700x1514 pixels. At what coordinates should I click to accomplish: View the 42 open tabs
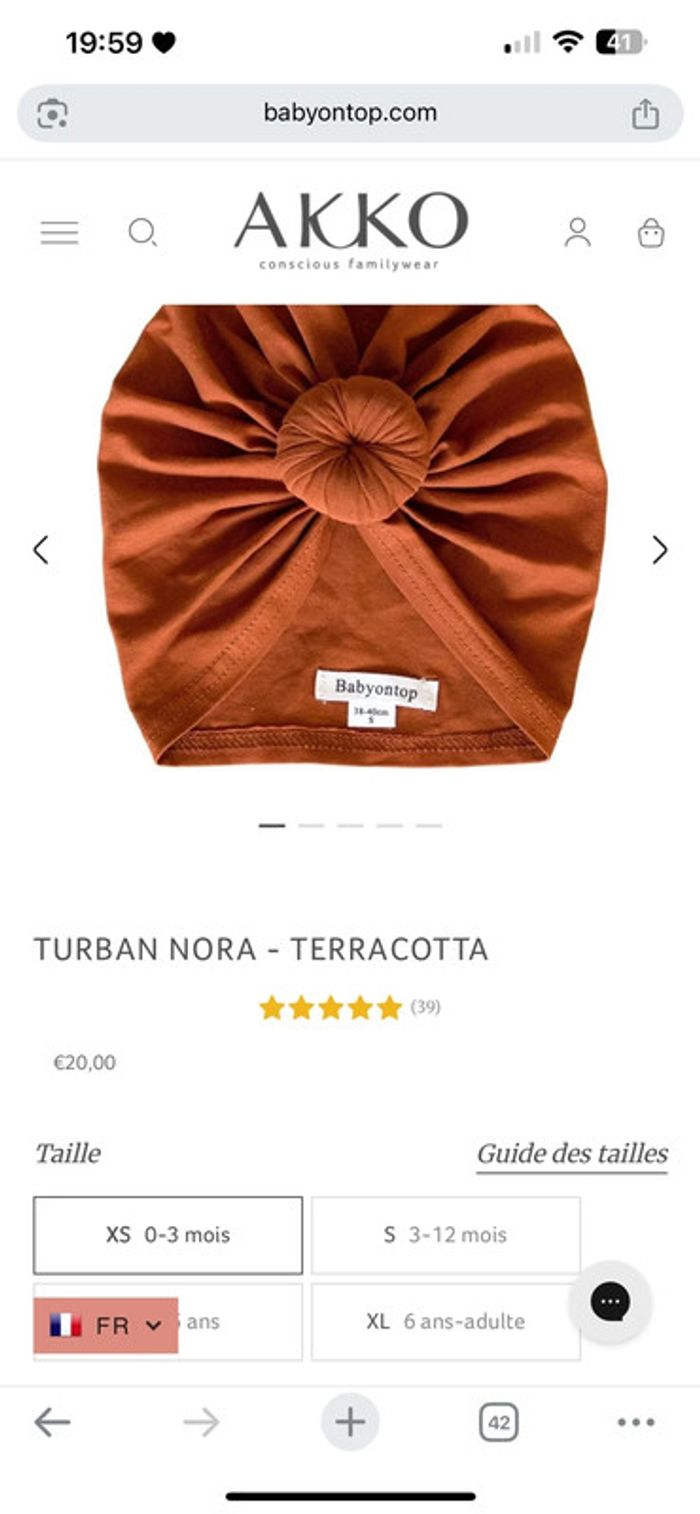[498, 1421]
